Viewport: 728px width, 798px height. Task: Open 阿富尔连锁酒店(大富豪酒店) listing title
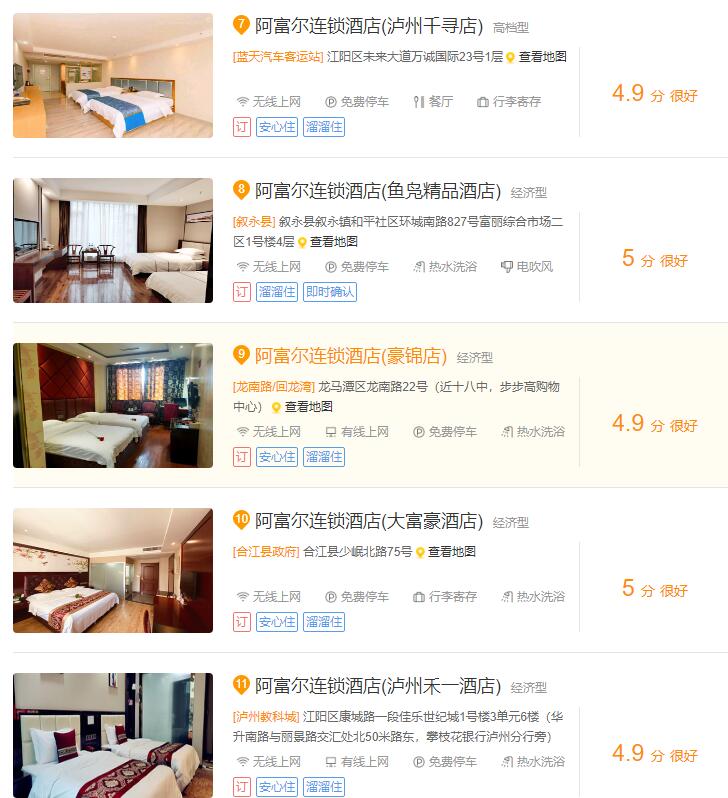368,521
